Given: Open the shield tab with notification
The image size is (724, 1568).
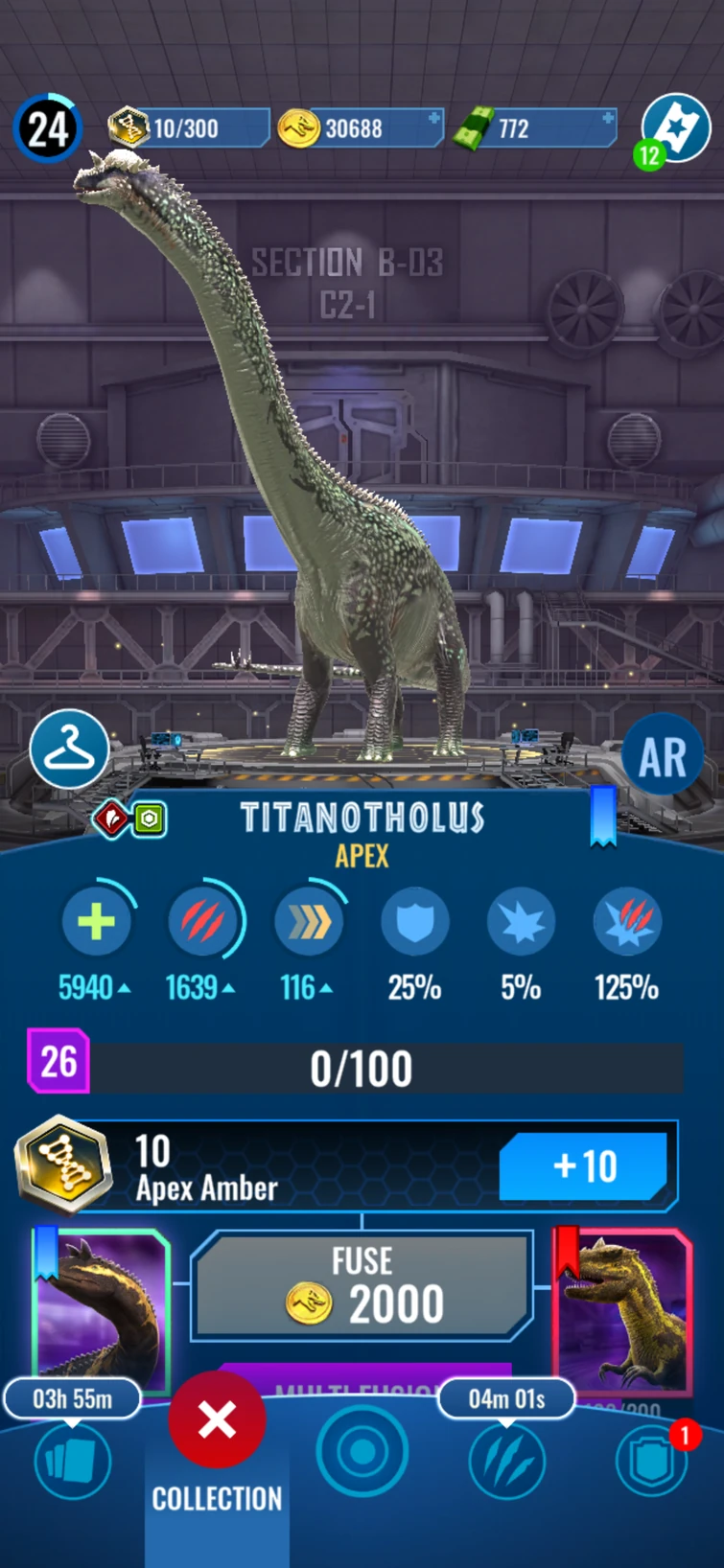Looking at the screenshot, I should [651, 1461].
